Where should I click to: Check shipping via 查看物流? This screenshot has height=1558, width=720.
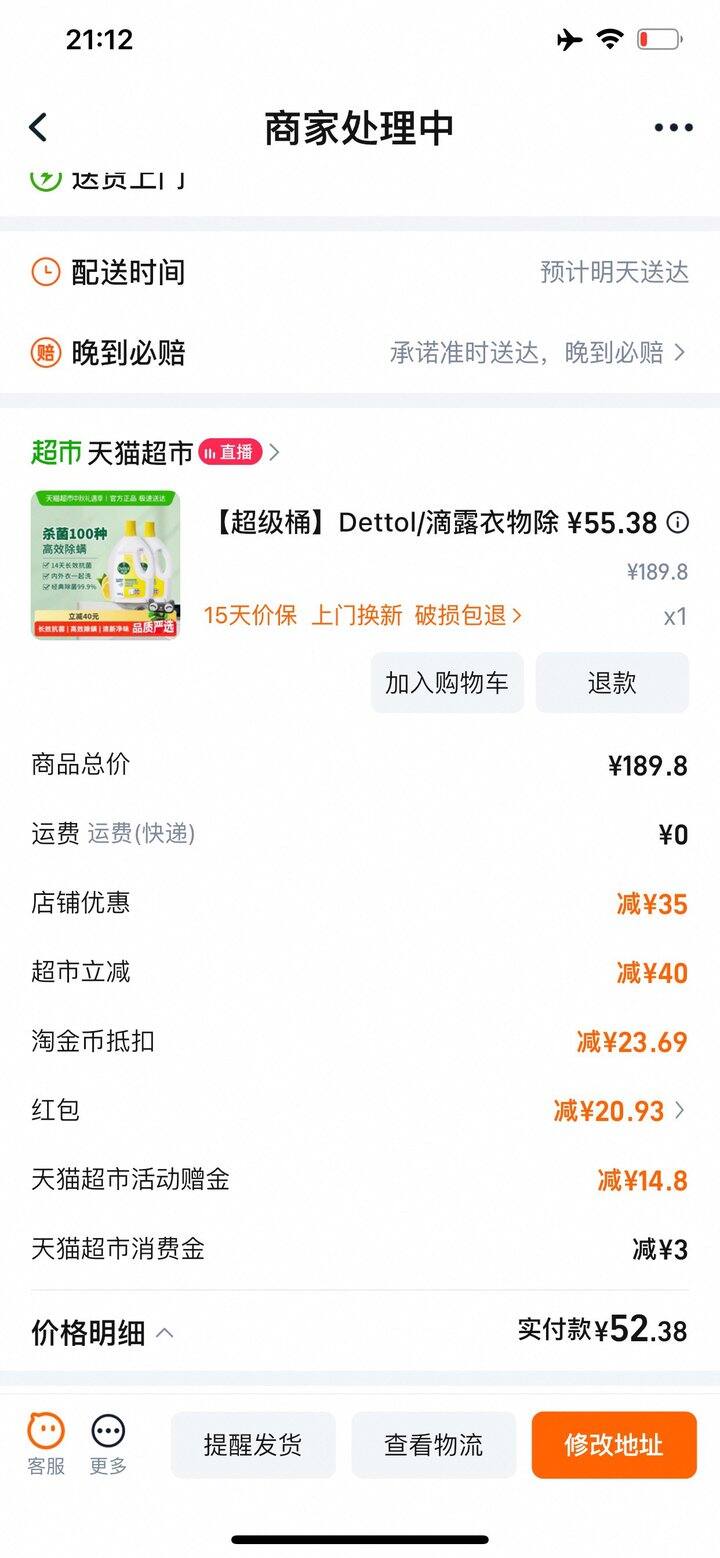433,1445
